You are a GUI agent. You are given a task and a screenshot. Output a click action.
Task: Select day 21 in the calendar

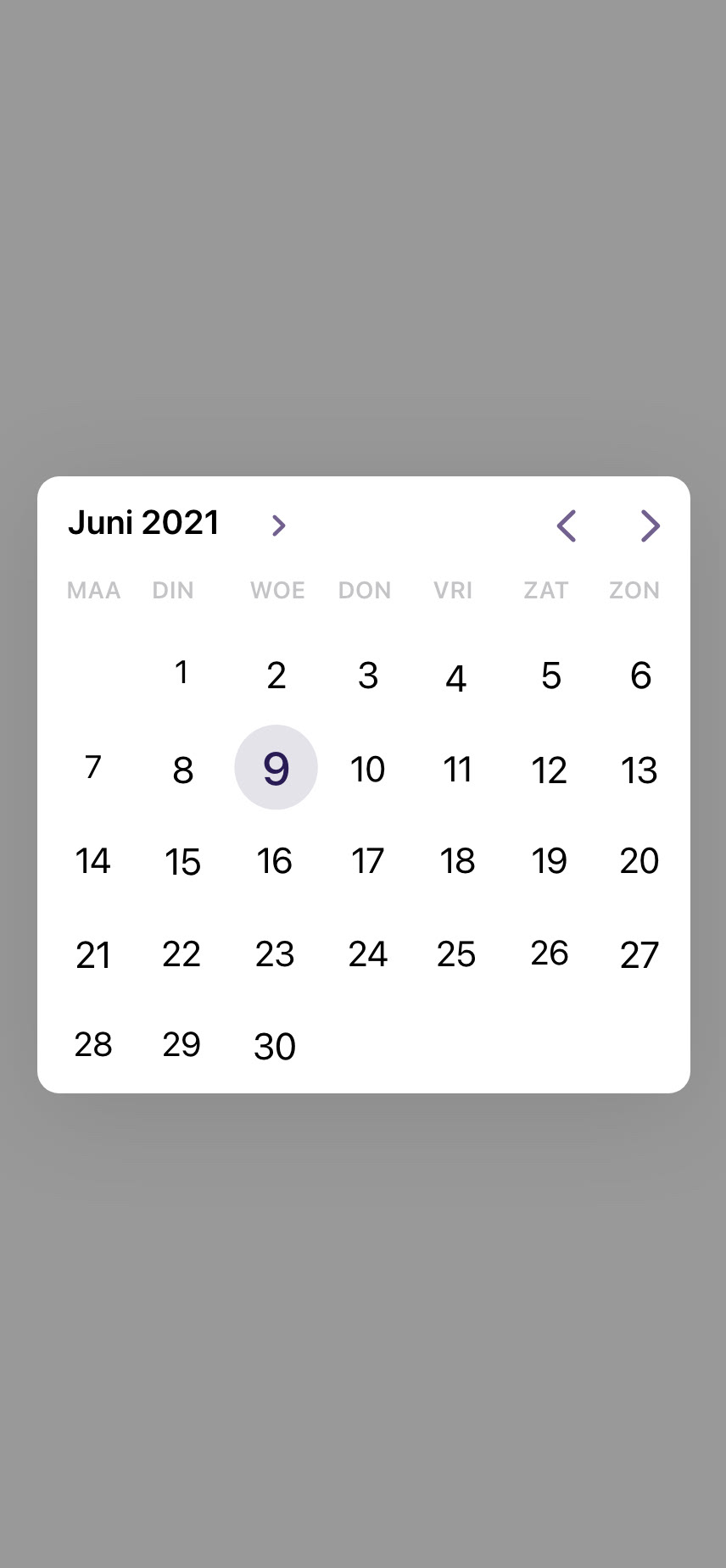pyautogui.click(x=93, y=955)
